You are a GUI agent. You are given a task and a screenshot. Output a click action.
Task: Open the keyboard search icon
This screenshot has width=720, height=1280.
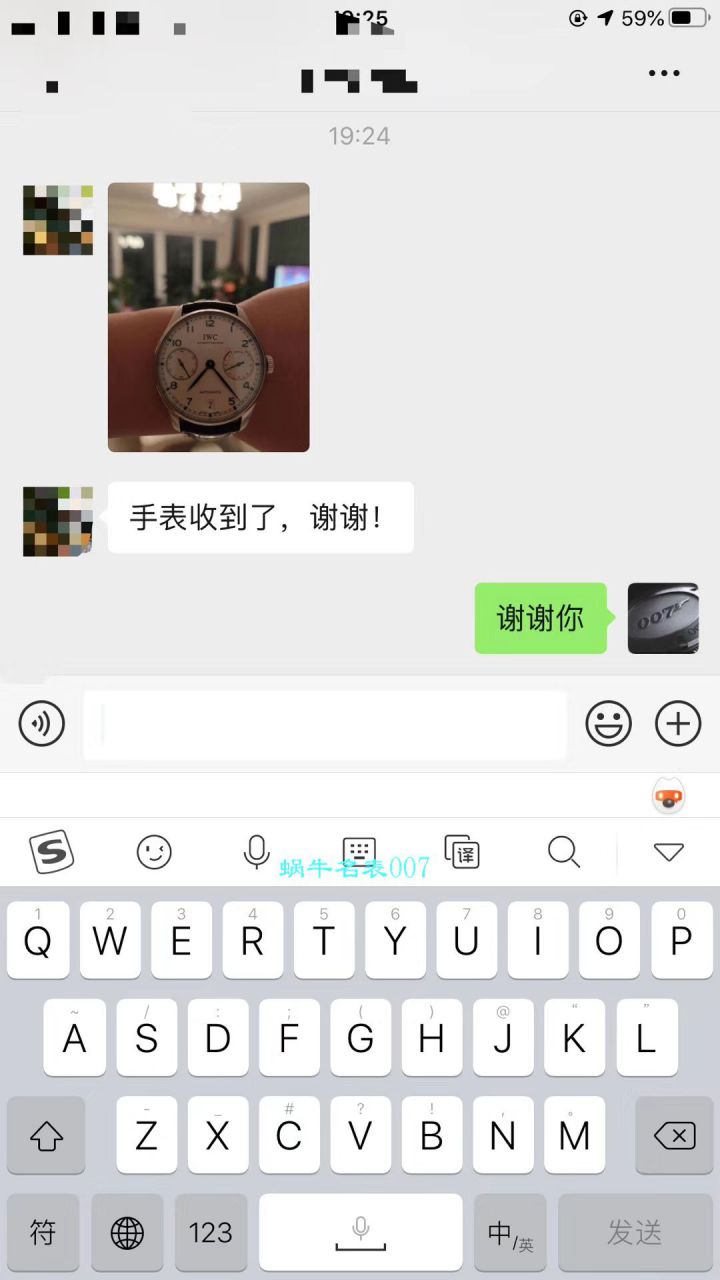click(564, 852)
